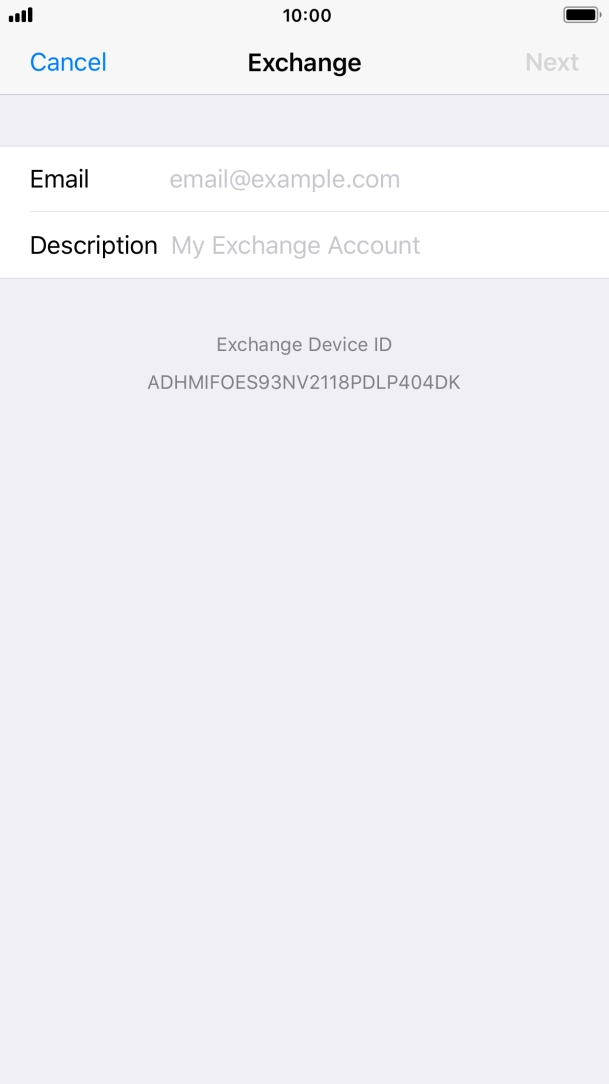Viewport: 609px width, 1084px height.
Task: Tap Next to continue setup
Action: 551,62
